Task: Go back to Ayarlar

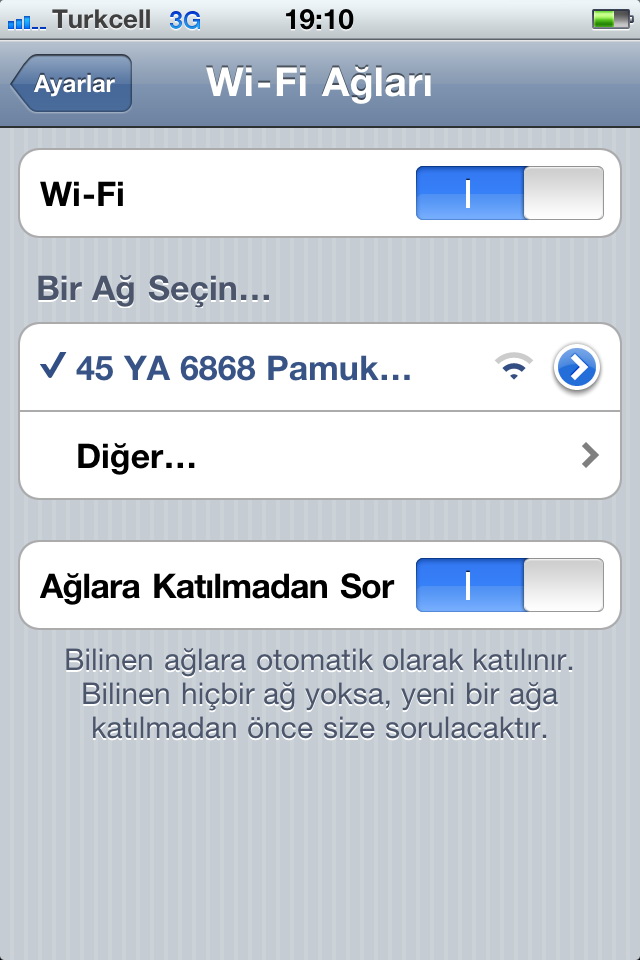Action: coord(72,85)
